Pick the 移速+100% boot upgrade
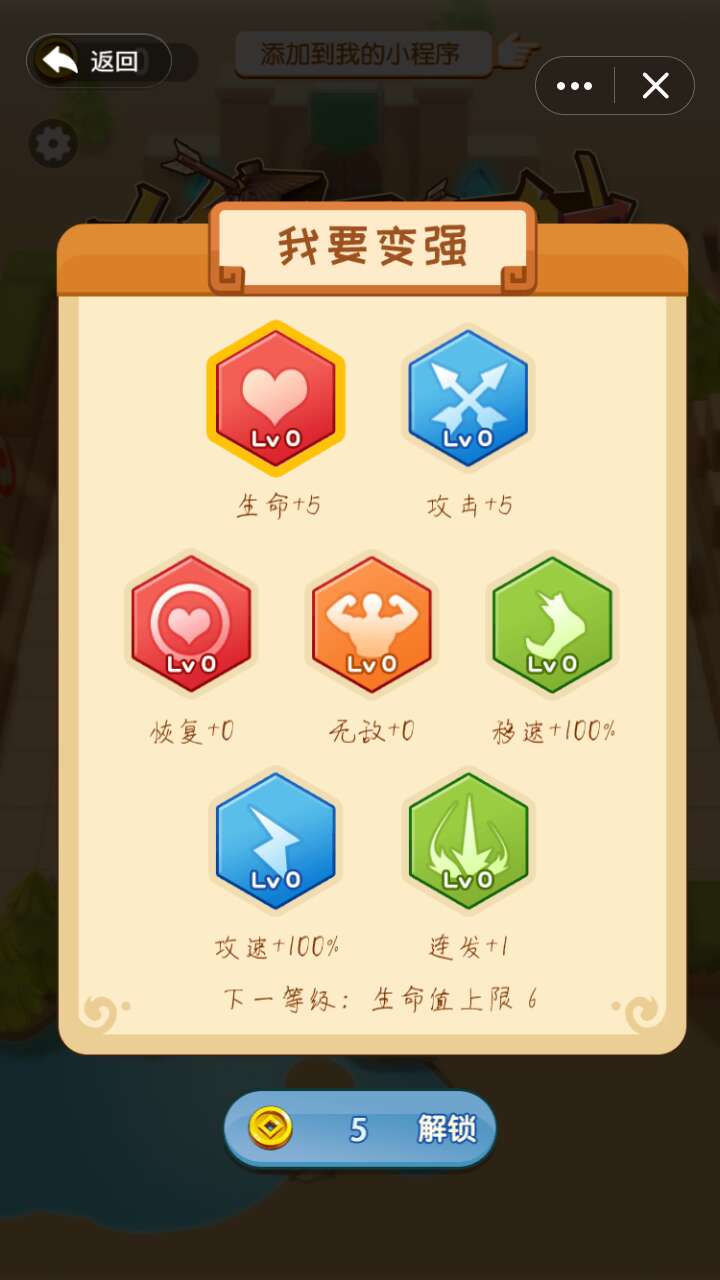The width and height of the screenshot is (720, 1280). click(552, 624)
